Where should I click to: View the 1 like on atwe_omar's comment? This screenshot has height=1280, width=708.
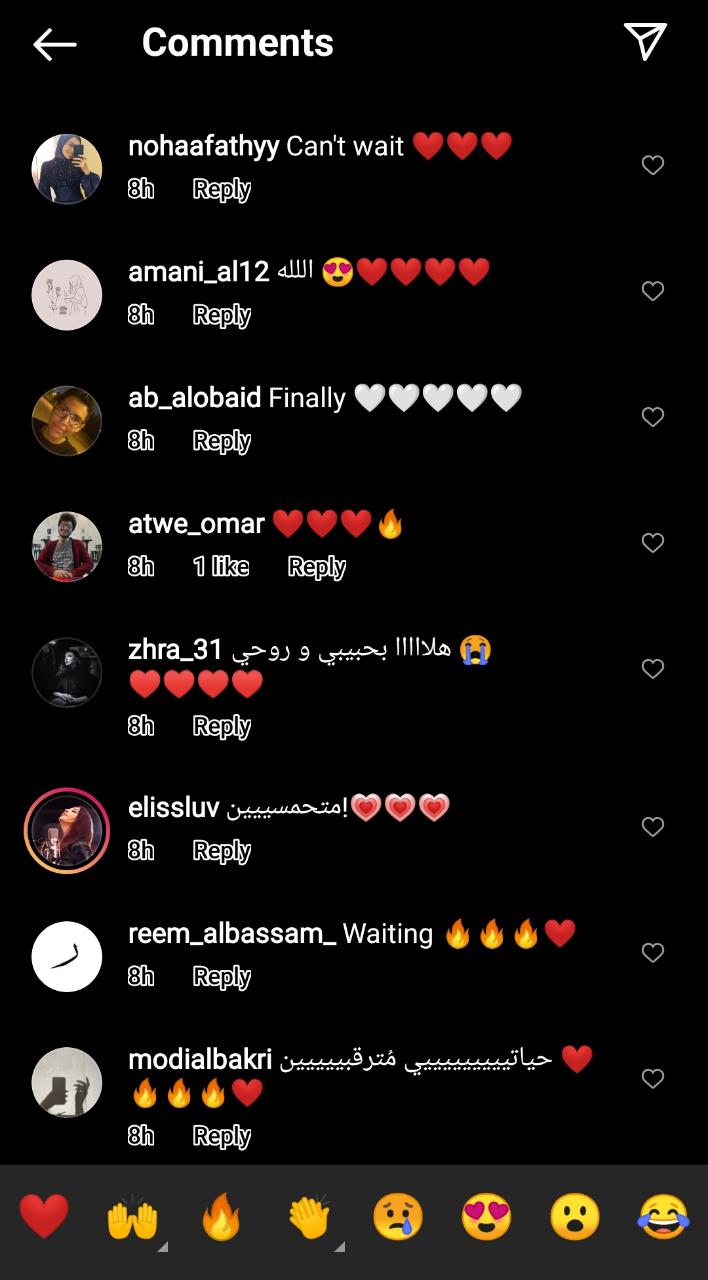(x=220, y=567)
